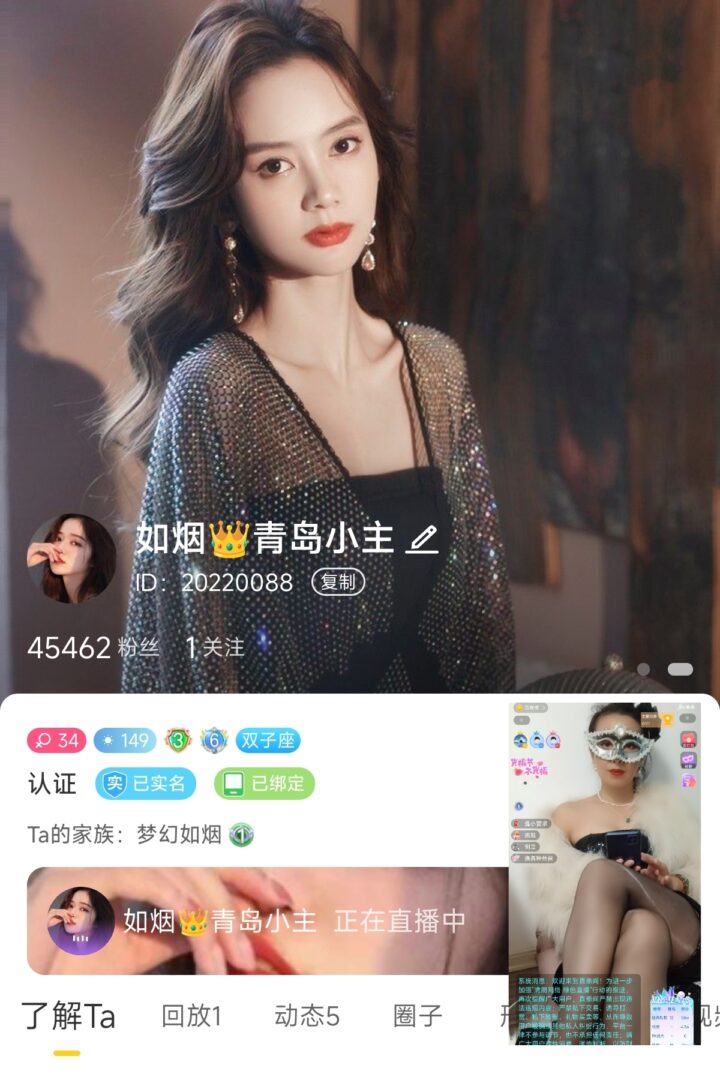The width and height of the screenshot is (720, 1080).
Task: Check the 已实名 verification badge
Action: click(146, 783)
